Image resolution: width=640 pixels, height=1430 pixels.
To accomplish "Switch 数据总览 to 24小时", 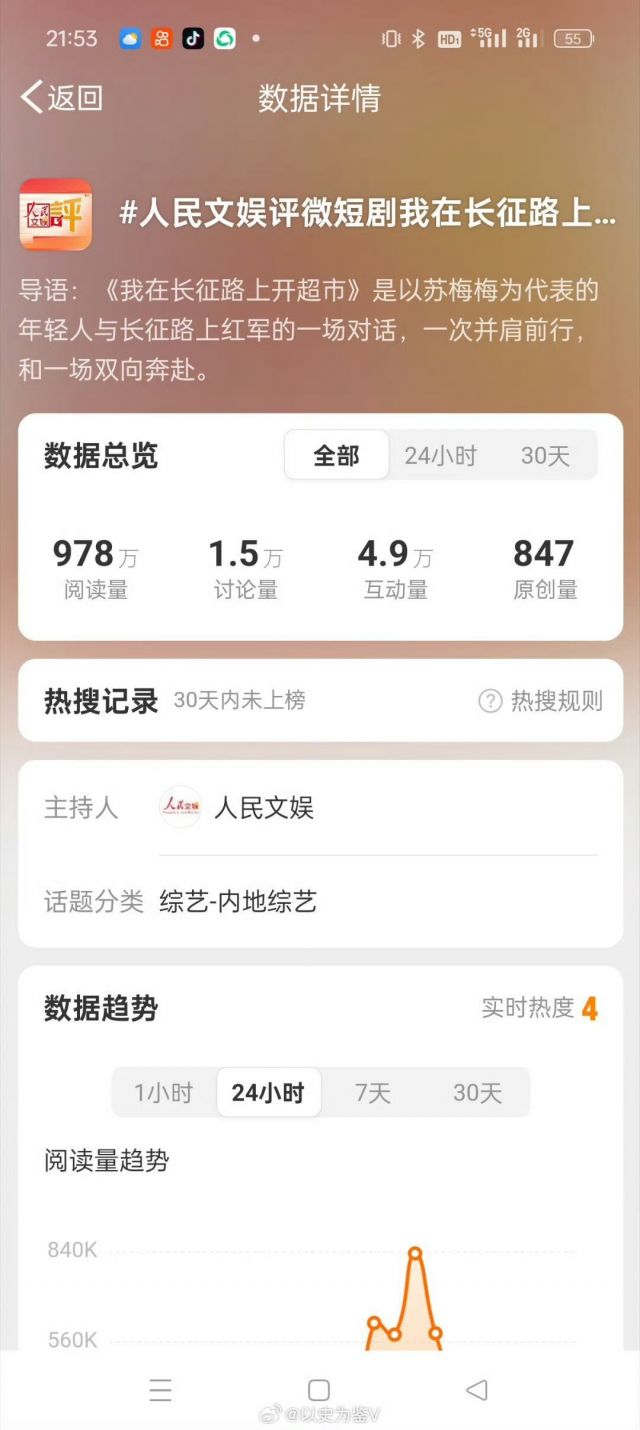I will (x=441, y=456).
